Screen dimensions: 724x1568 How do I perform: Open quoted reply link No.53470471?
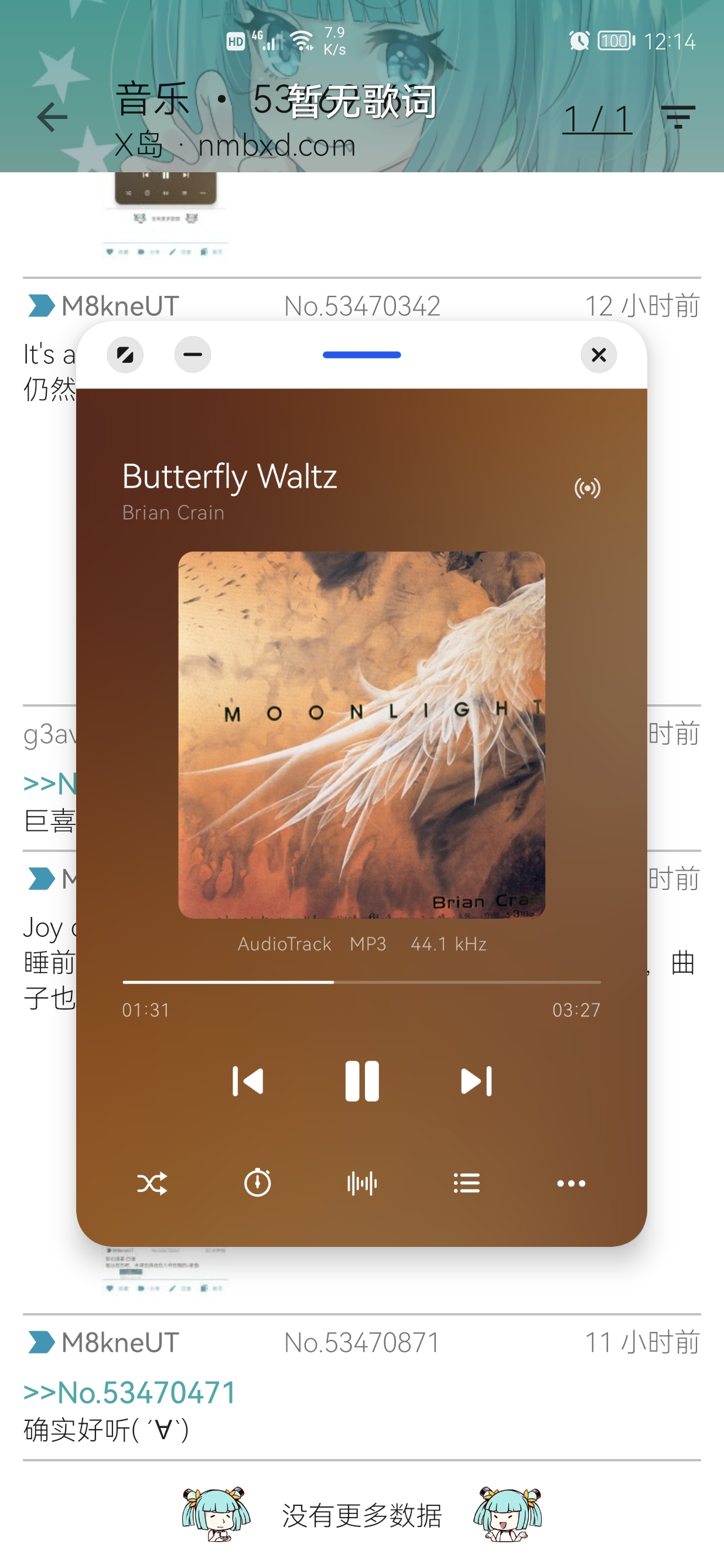click(129, 1393)
